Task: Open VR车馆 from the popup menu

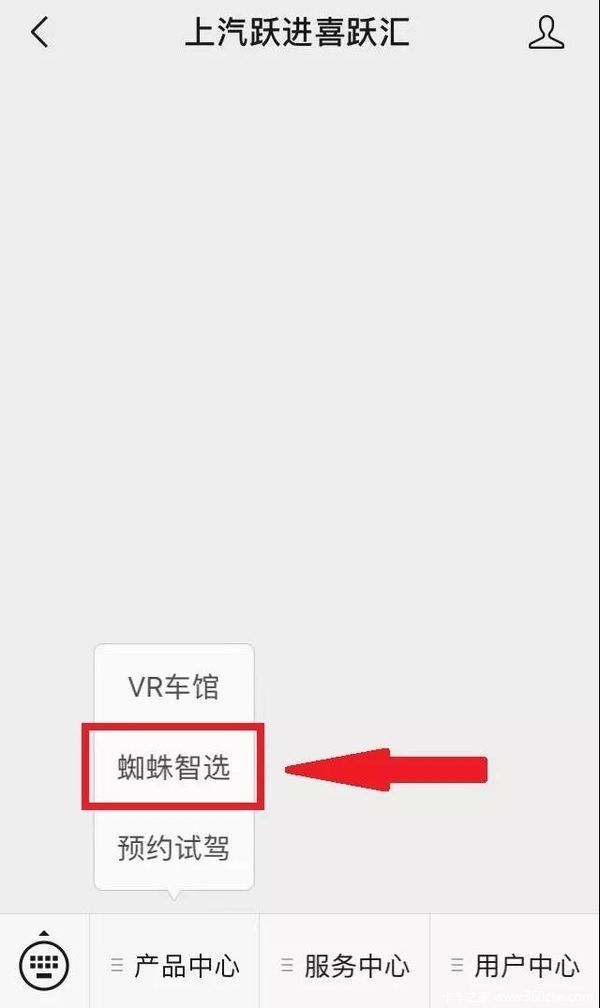Action: [x=174, y=687]
